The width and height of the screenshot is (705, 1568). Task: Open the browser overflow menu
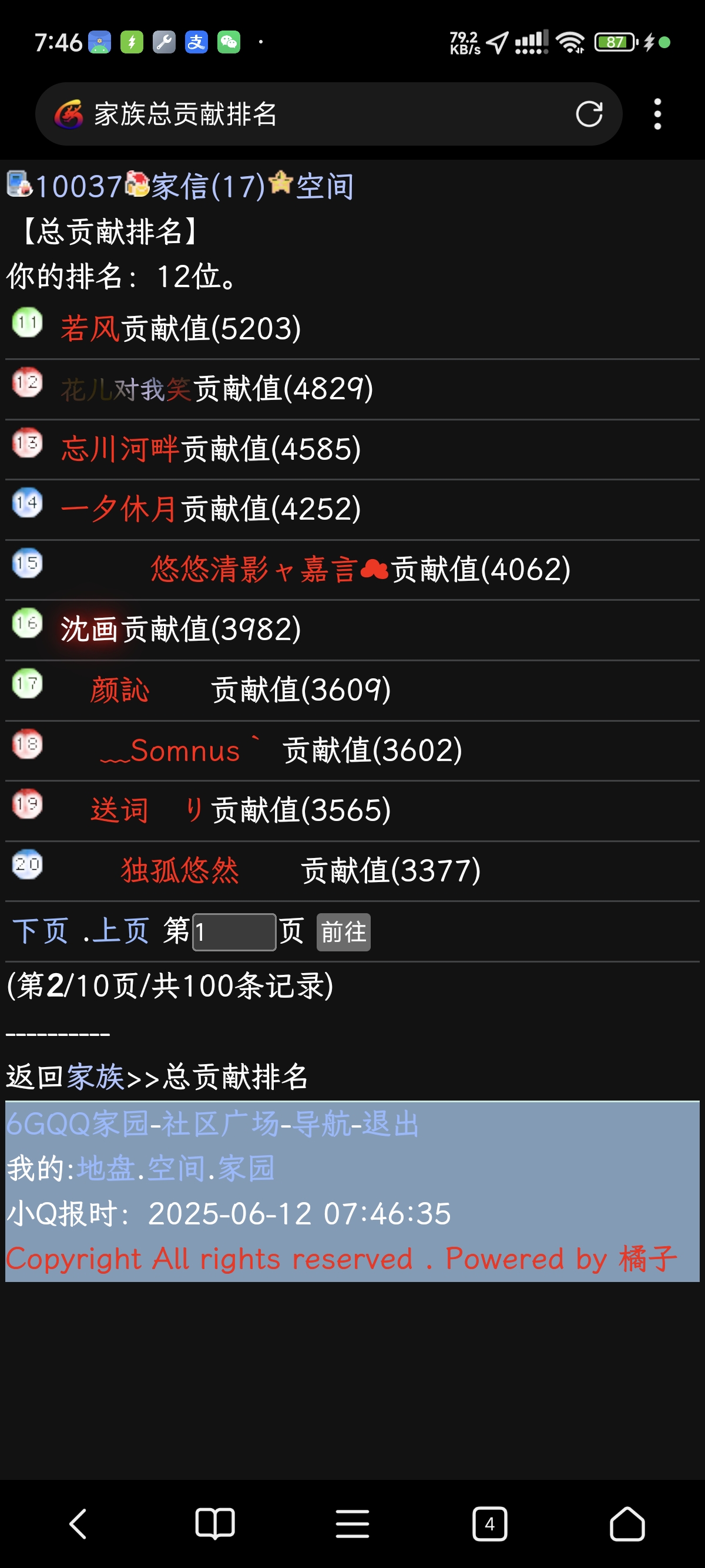[x=657, y=114]
